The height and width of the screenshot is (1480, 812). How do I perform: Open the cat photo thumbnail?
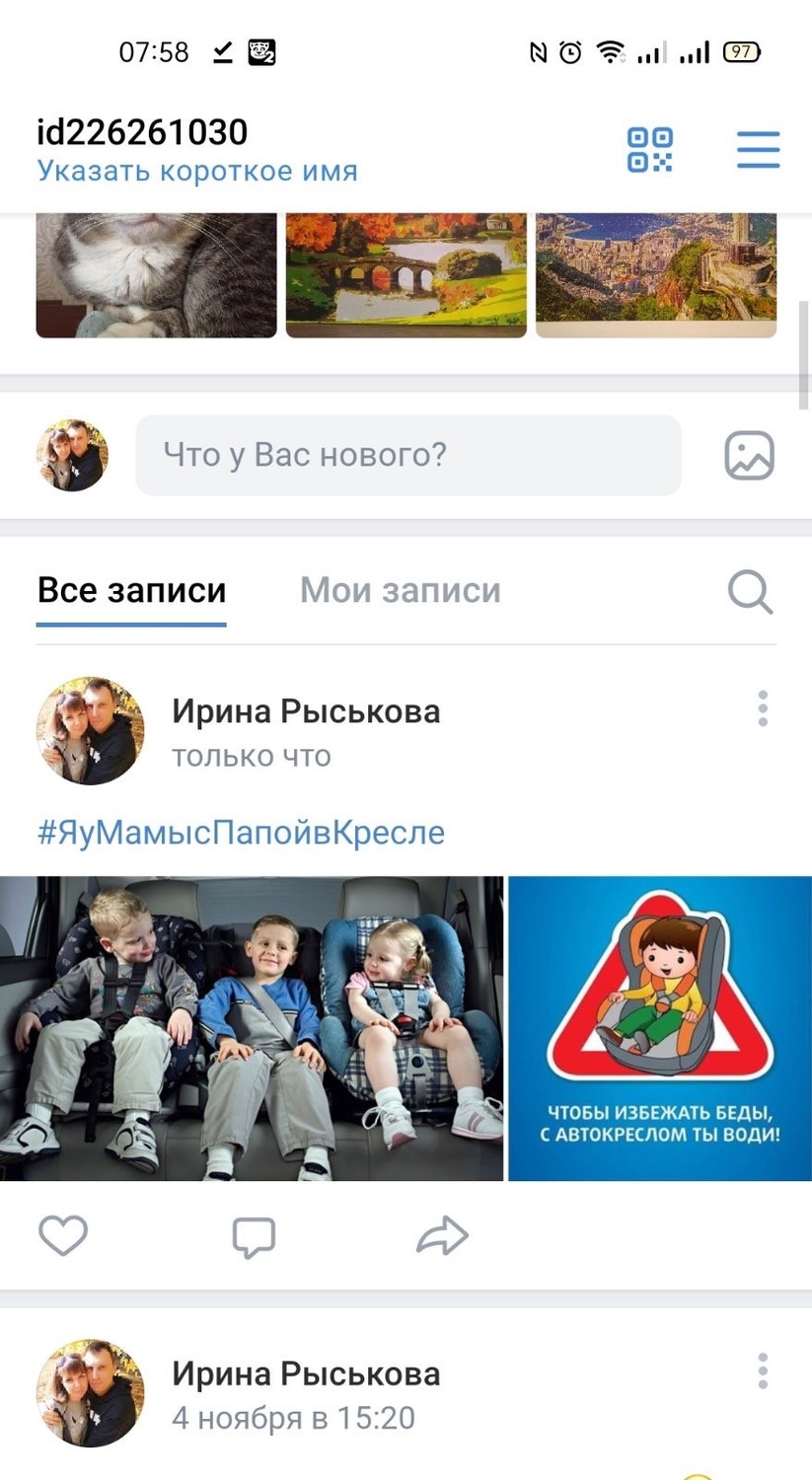156,275
